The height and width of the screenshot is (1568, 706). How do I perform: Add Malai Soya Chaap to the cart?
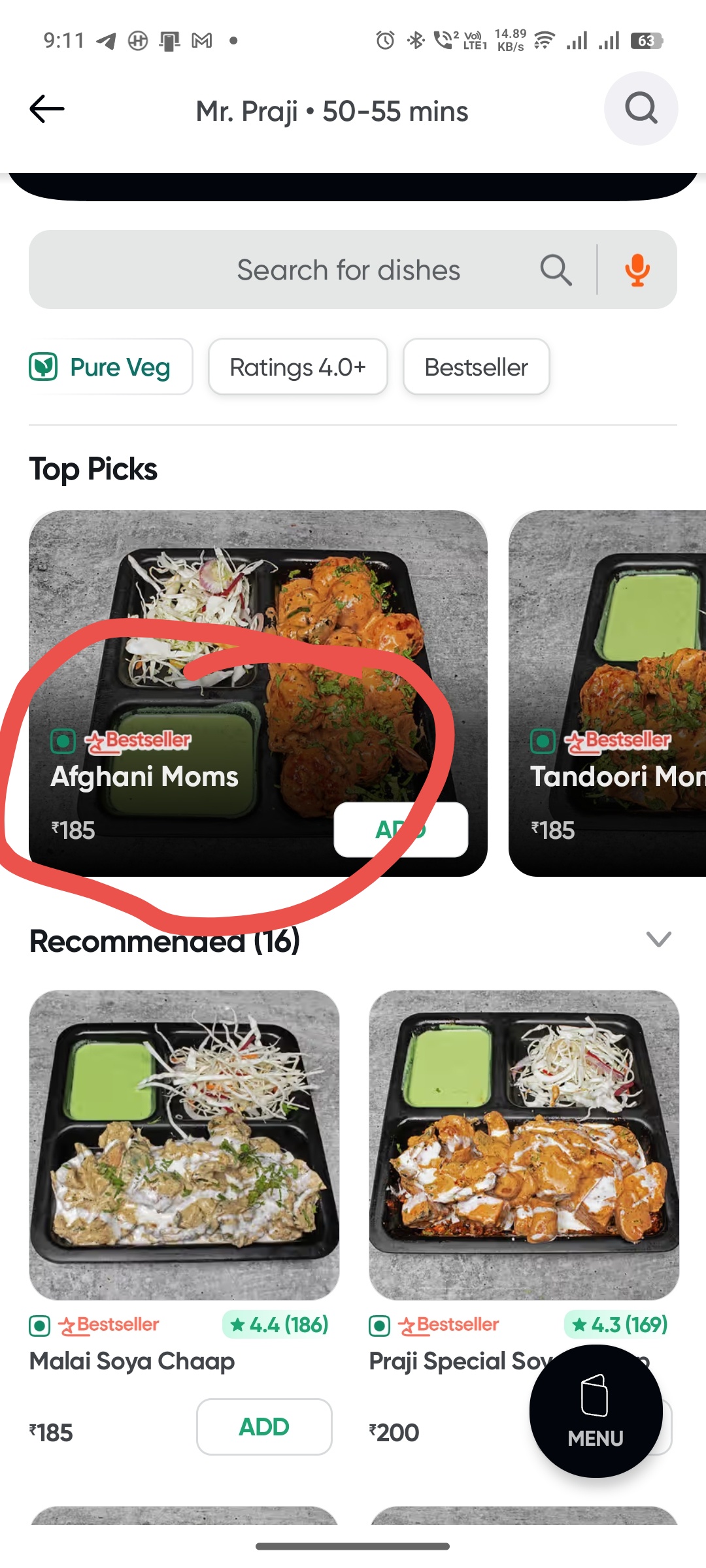(264, 1427)
